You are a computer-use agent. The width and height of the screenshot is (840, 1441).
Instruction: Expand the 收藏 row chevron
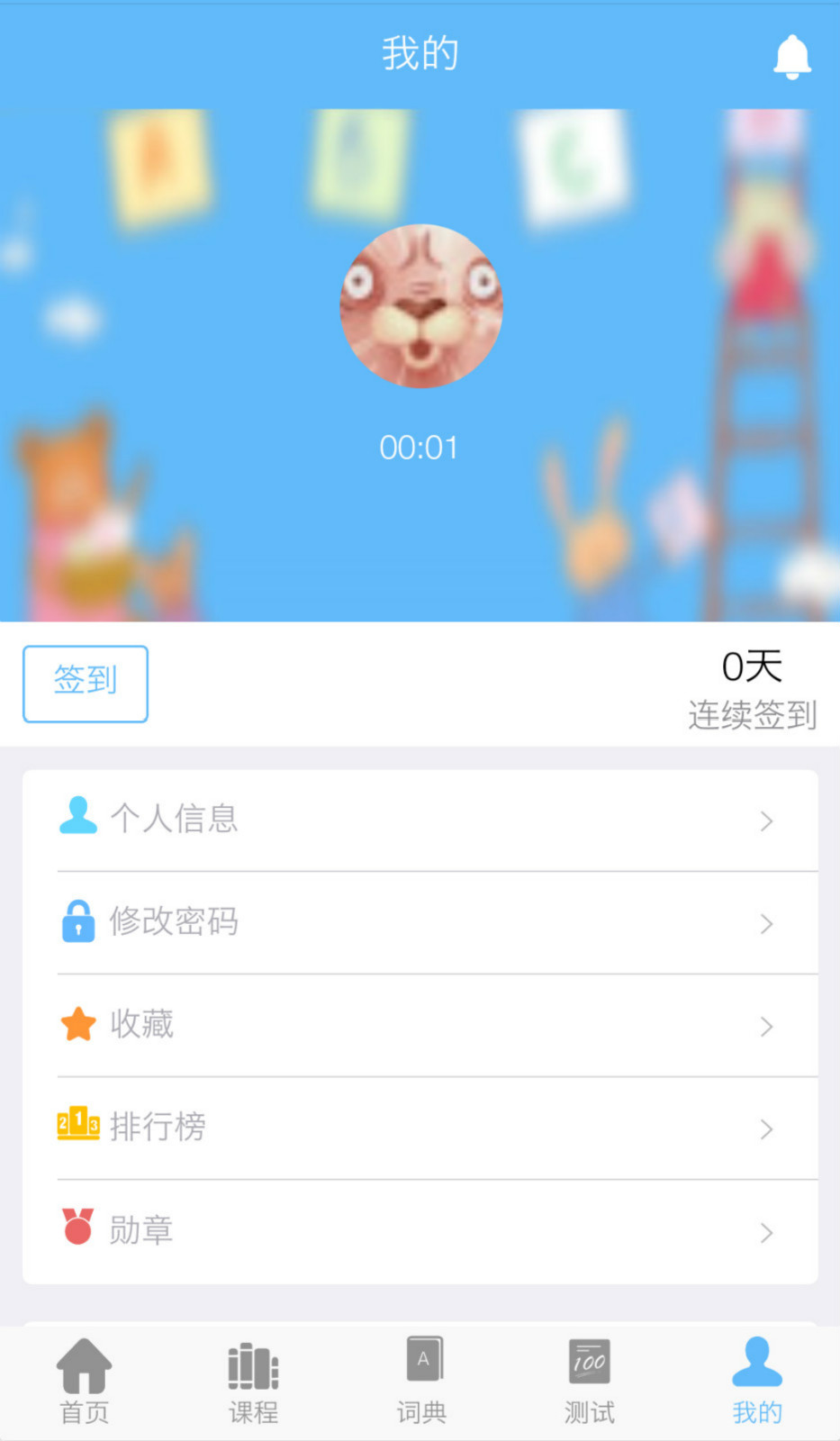tap(766, 1026)
